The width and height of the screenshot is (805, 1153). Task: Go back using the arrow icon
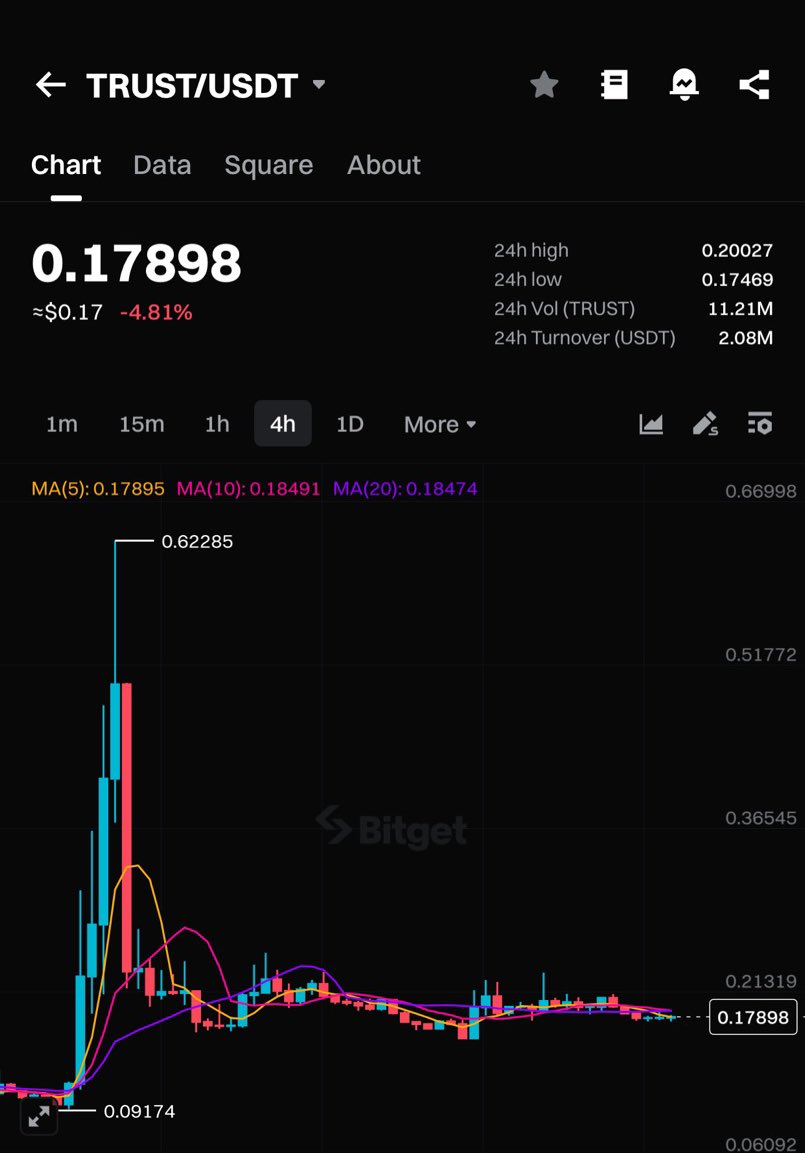point(50,85)
